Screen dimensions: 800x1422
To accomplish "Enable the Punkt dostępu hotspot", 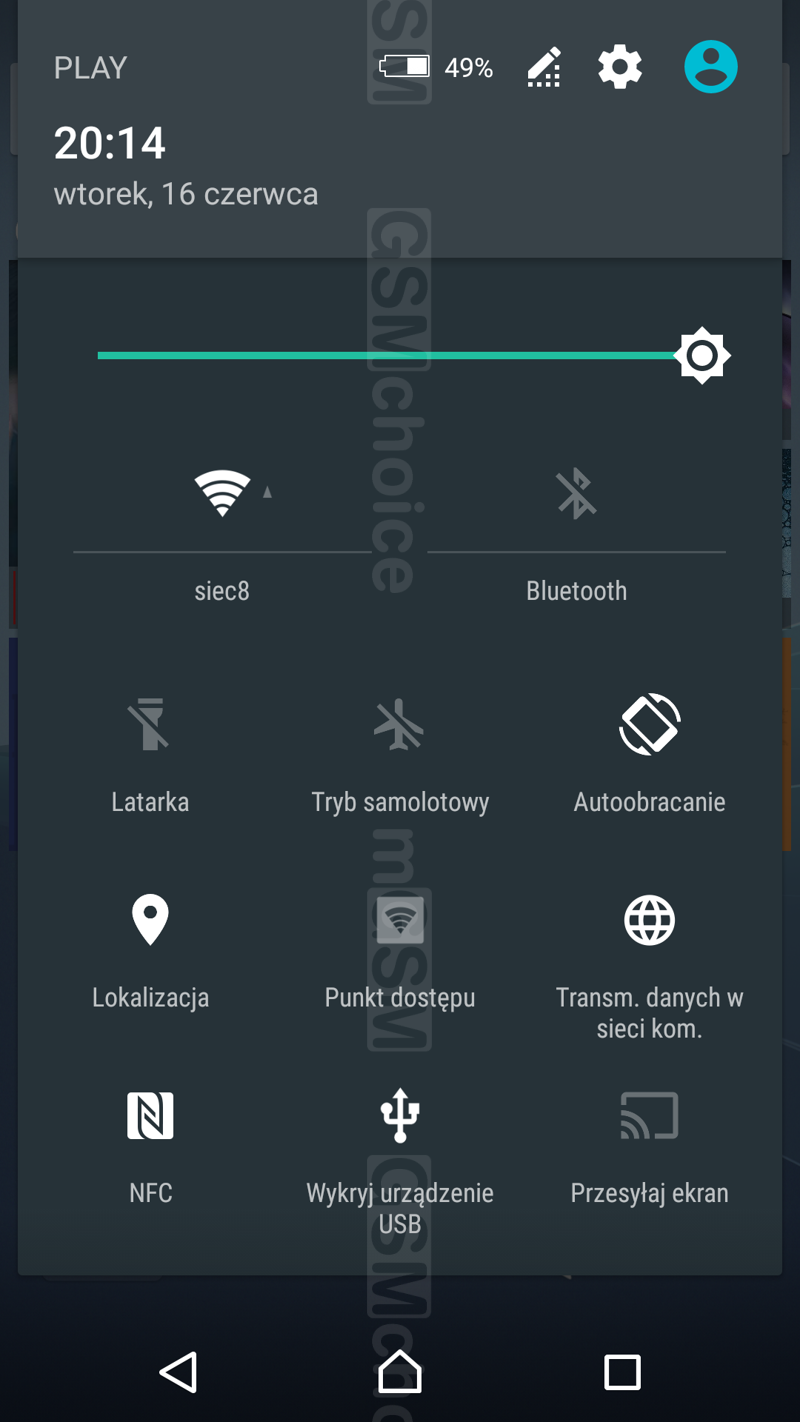I will pyautogui.click(x=399, y=920).
